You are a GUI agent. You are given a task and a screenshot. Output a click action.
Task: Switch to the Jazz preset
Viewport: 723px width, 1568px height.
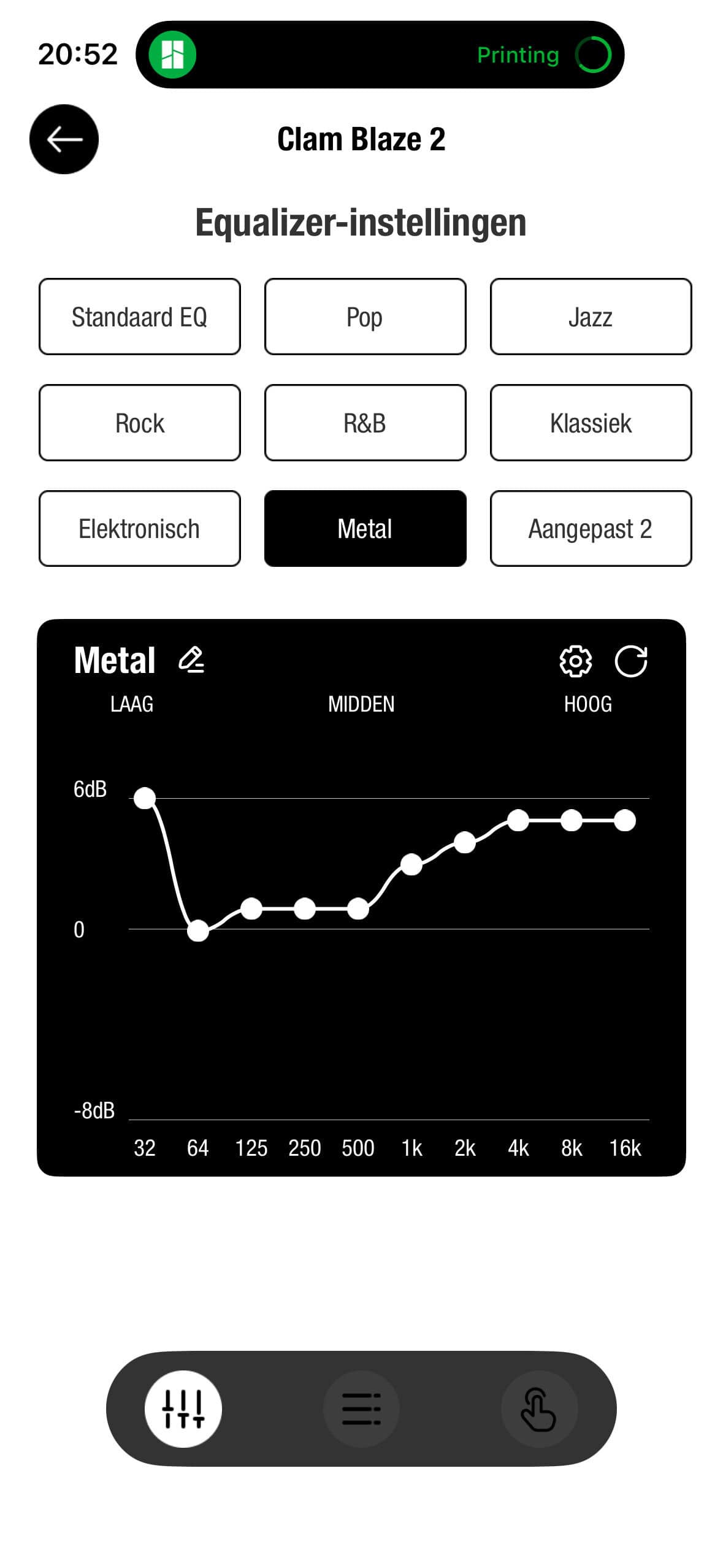591,317
